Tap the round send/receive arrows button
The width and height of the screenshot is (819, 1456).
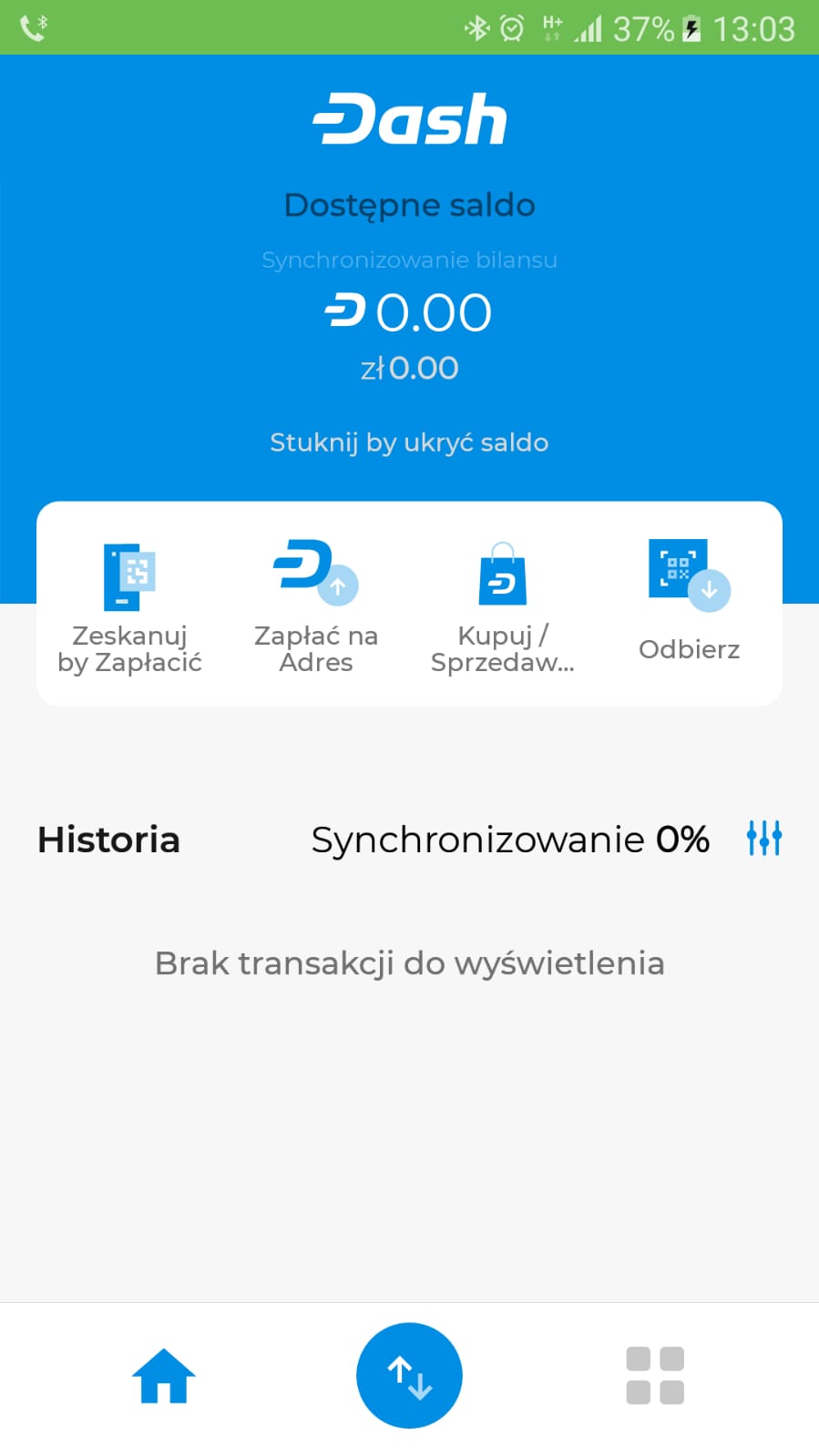point(409,1375)
